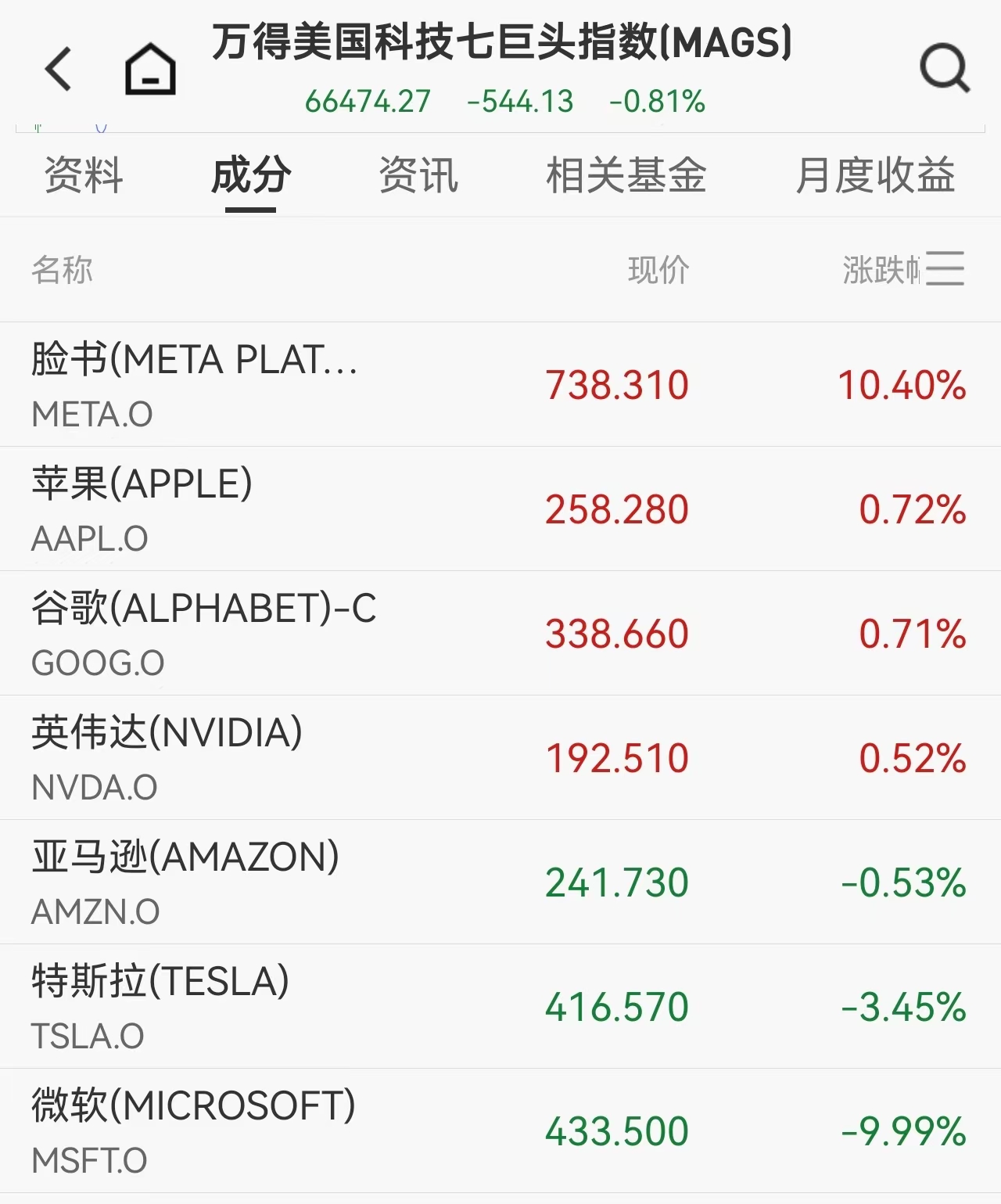Go back with the arrow icon
1001x1204 pixels.
point(59,69)
